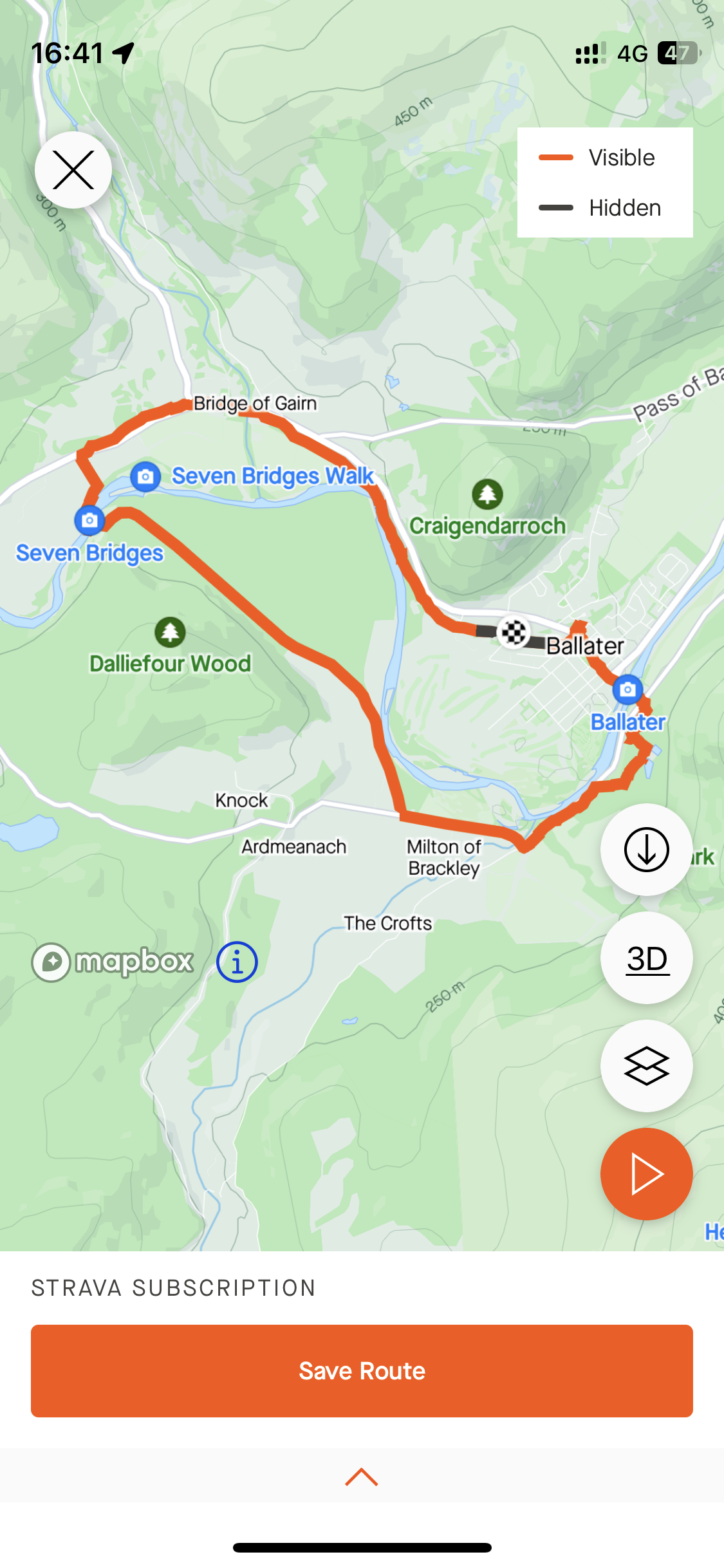Viewport: 724px width, 1568px height.
Task: Expand the bottom panel chevron
Action: click(x=362, y=1477)
